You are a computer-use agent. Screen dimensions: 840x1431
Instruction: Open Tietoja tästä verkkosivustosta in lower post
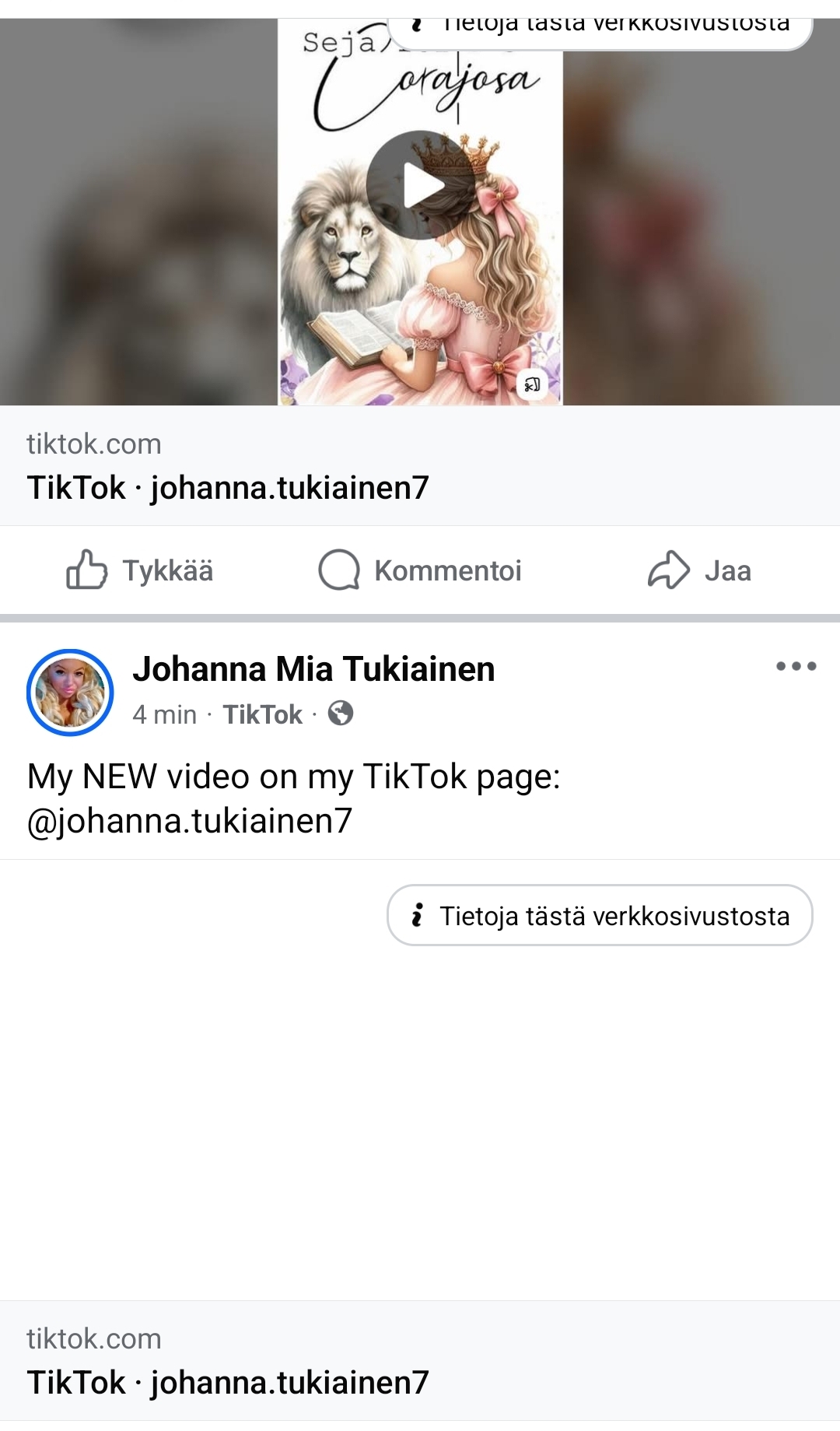pos(600,916)
